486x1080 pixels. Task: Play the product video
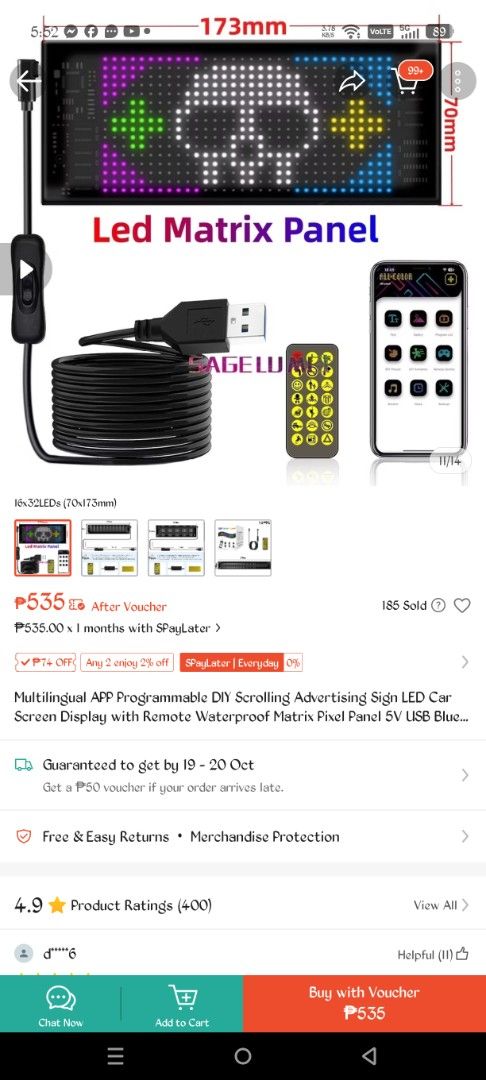coord(25,269)
